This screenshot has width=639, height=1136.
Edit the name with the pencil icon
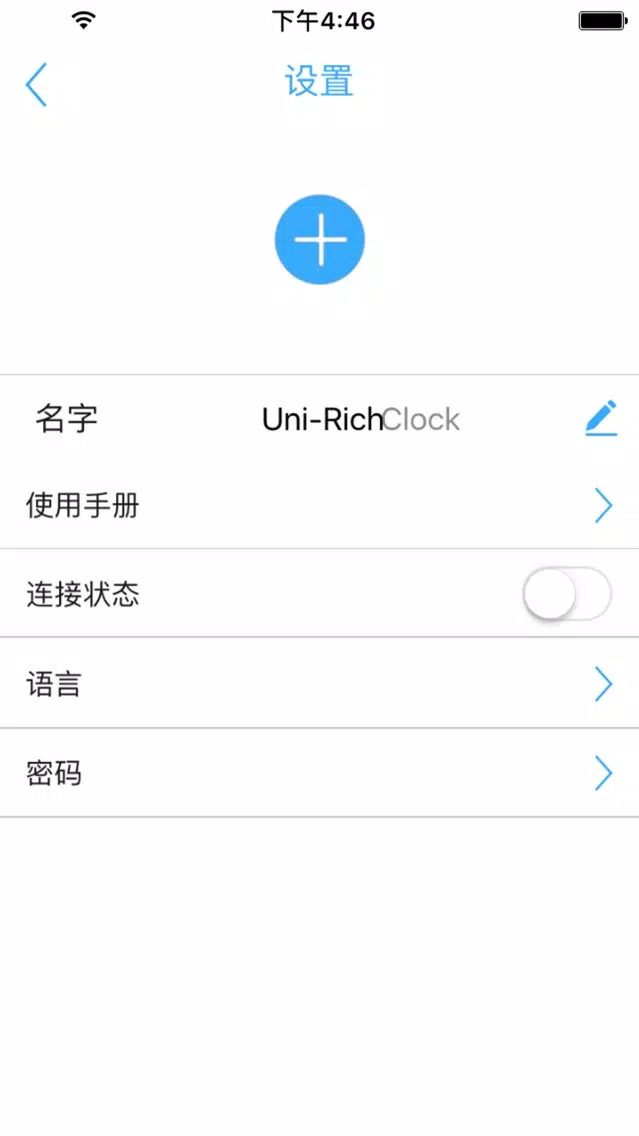[601, 418]
